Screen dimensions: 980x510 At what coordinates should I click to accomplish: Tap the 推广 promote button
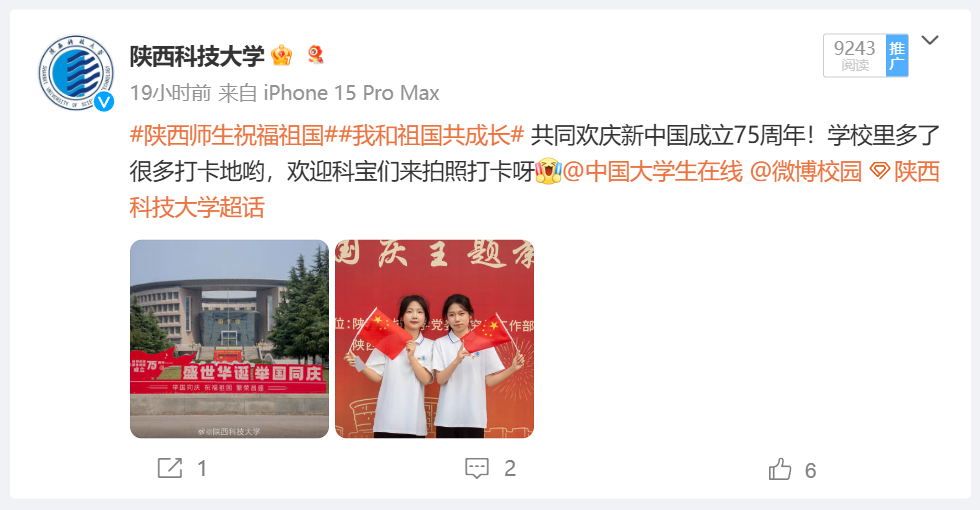tap(897, 56)
